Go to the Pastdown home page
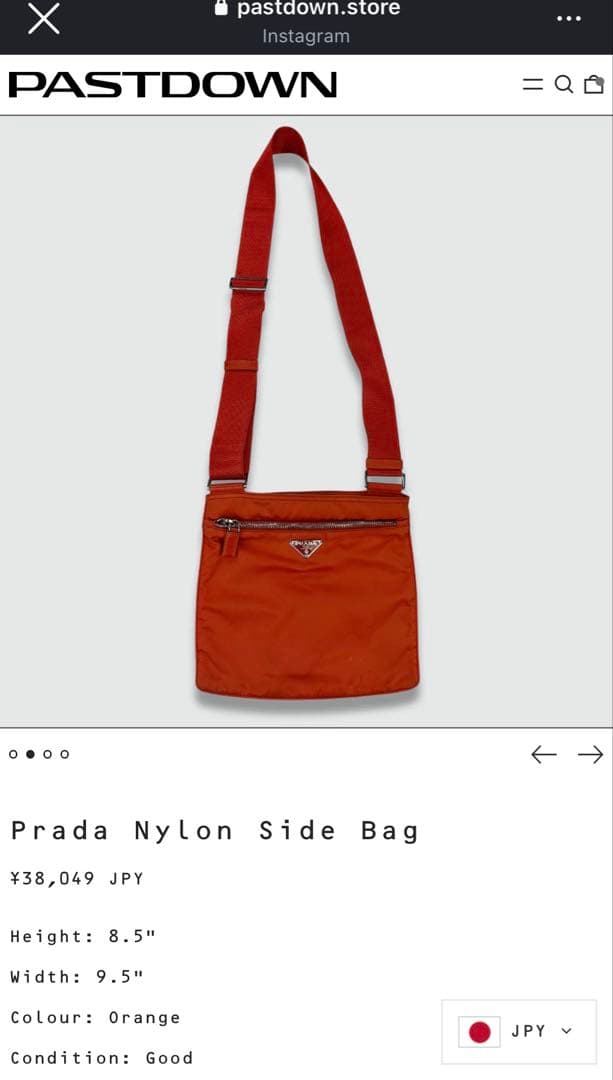Viewport: 613px width, 1080px height. [x=173, y=85]
